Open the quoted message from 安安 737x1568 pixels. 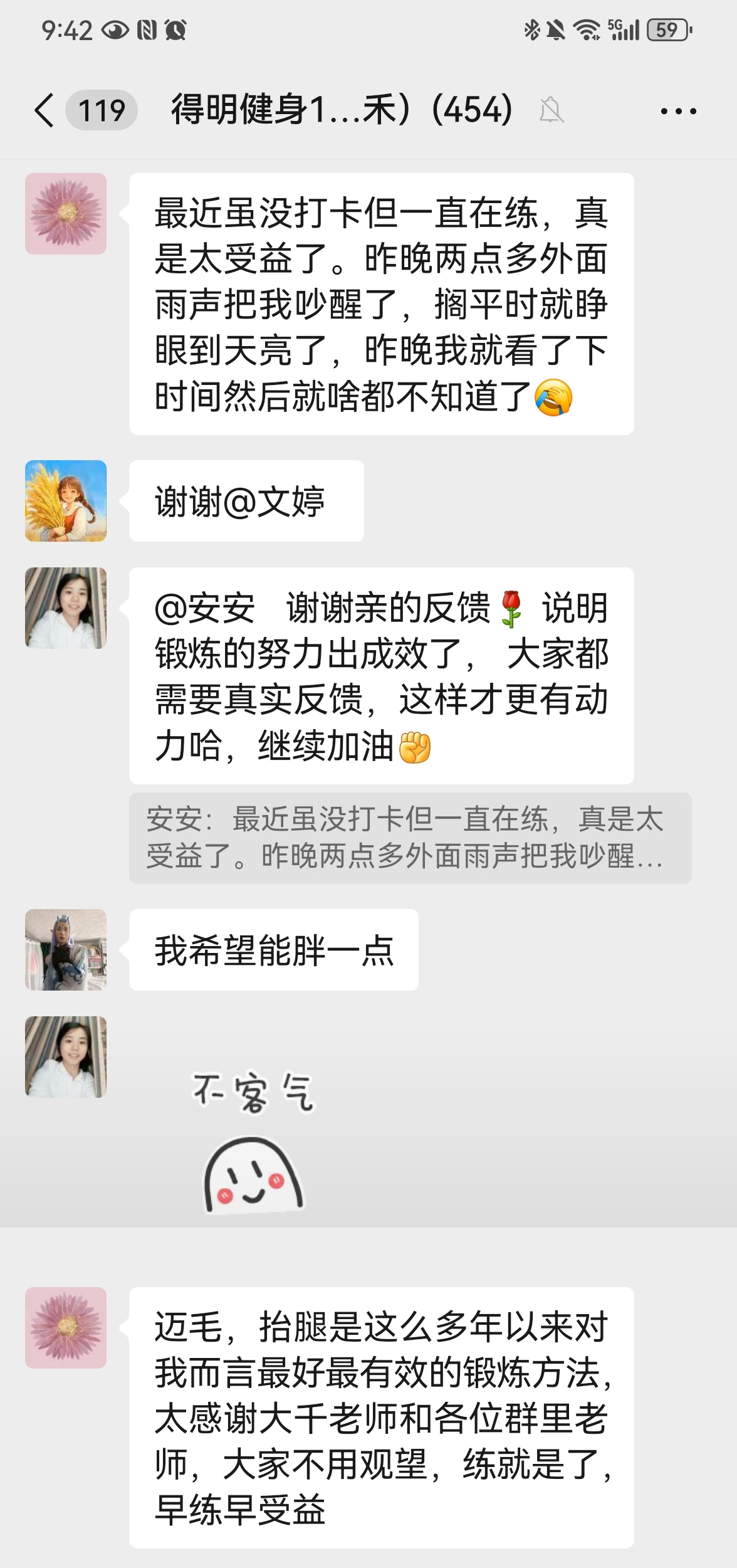tap(410, 838)
